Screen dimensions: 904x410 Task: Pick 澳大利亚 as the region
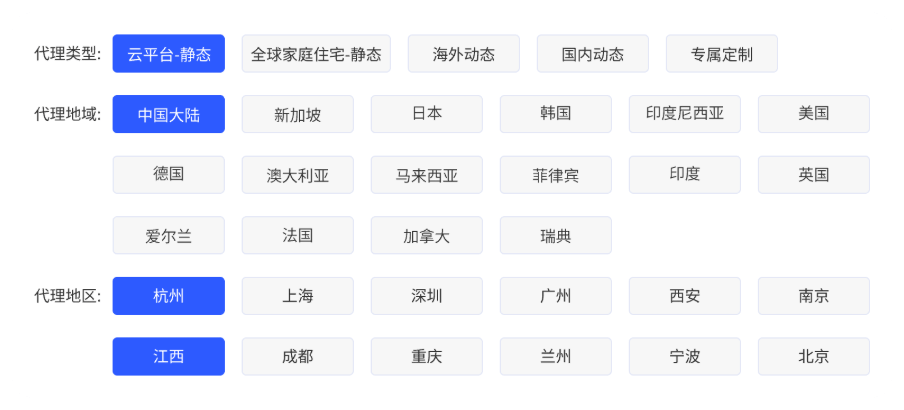[x=298, y=175]
